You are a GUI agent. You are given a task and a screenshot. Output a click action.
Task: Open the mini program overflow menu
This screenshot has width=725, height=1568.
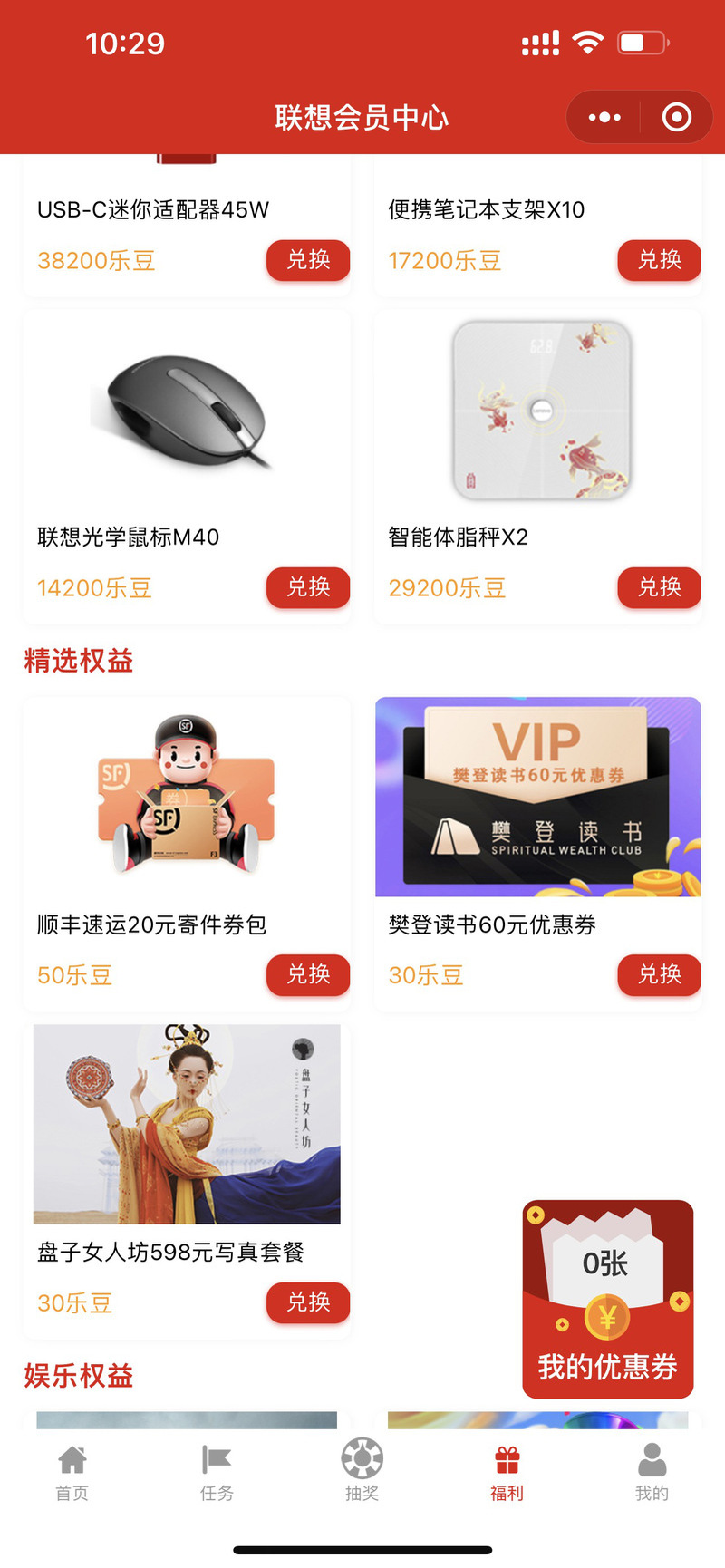(x=604, y=117)
